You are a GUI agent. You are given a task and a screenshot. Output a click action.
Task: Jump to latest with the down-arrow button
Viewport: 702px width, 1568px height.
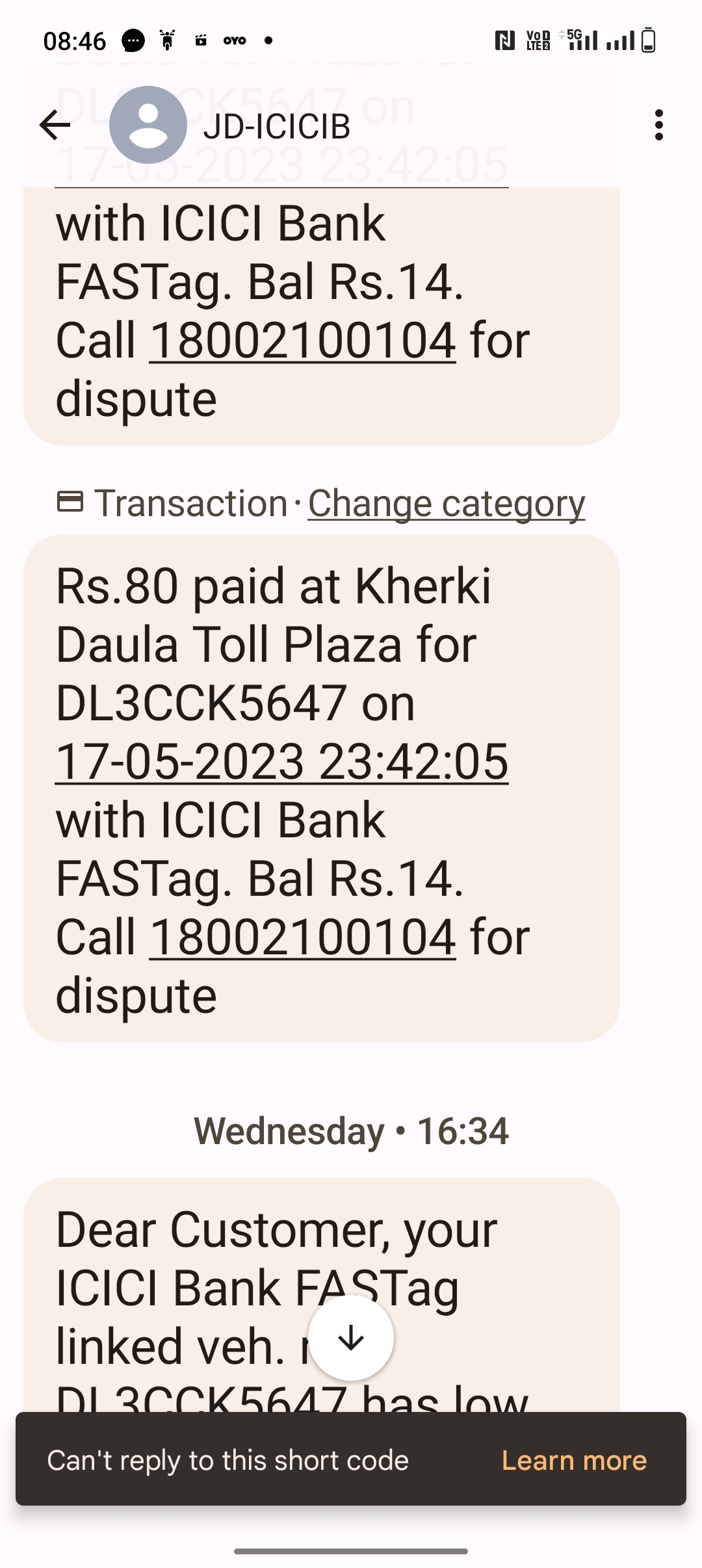pos(351,1338)
